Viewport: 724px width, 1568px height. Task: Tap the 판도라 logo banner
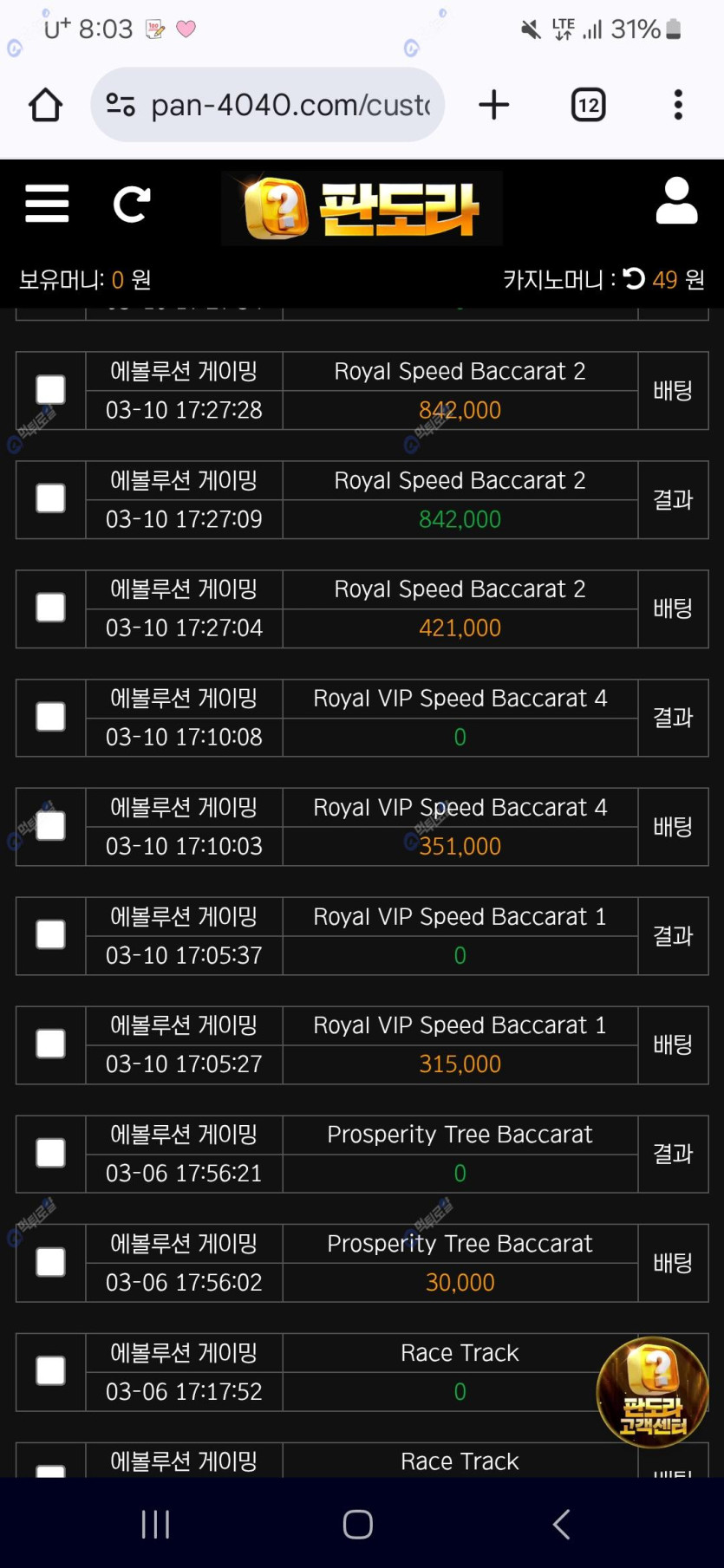[362, 208]
